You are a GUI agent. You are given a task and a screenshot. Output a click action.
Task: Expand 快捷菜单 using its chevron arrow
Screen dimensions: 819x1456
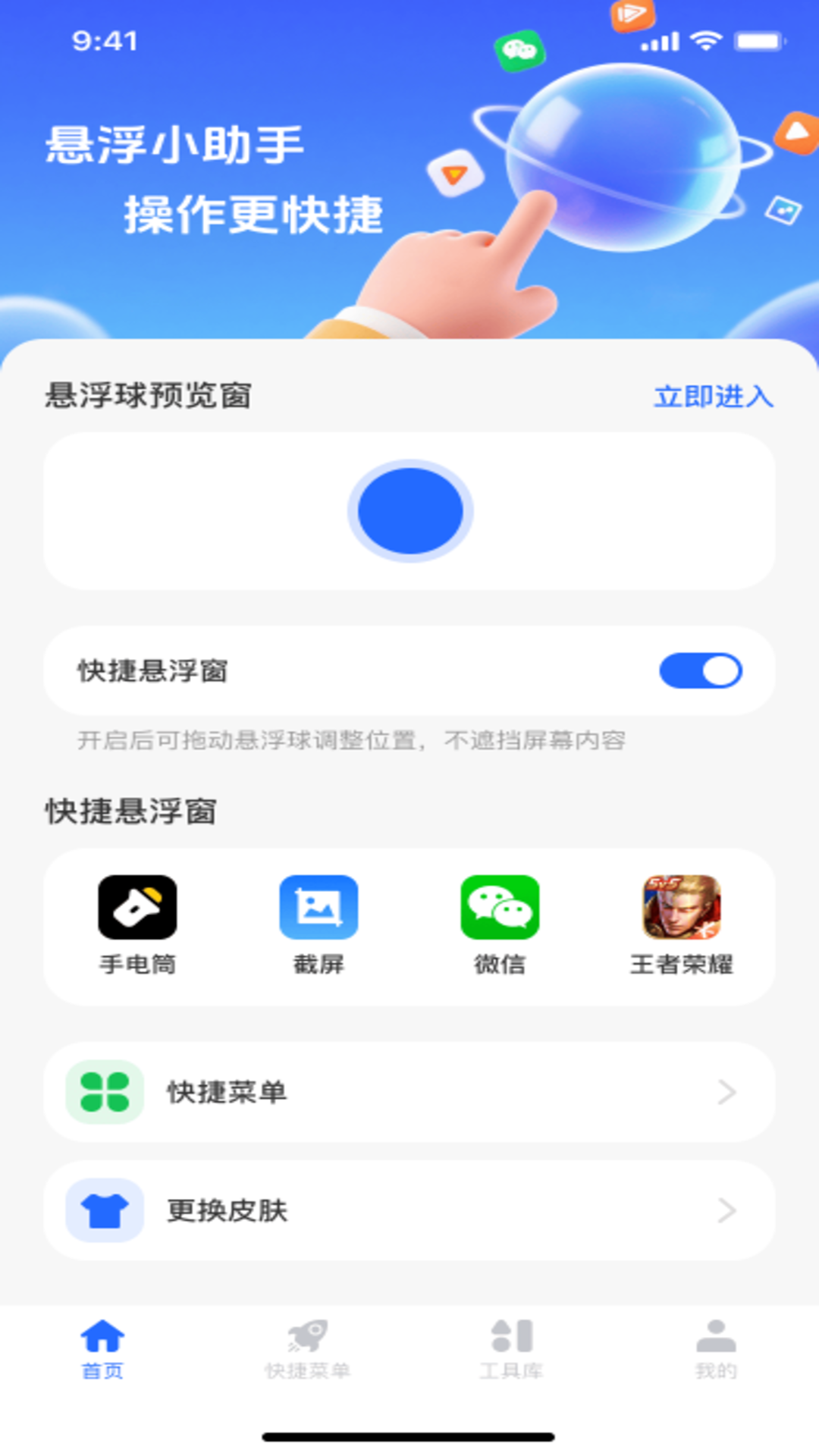(x=728, y=1092)
